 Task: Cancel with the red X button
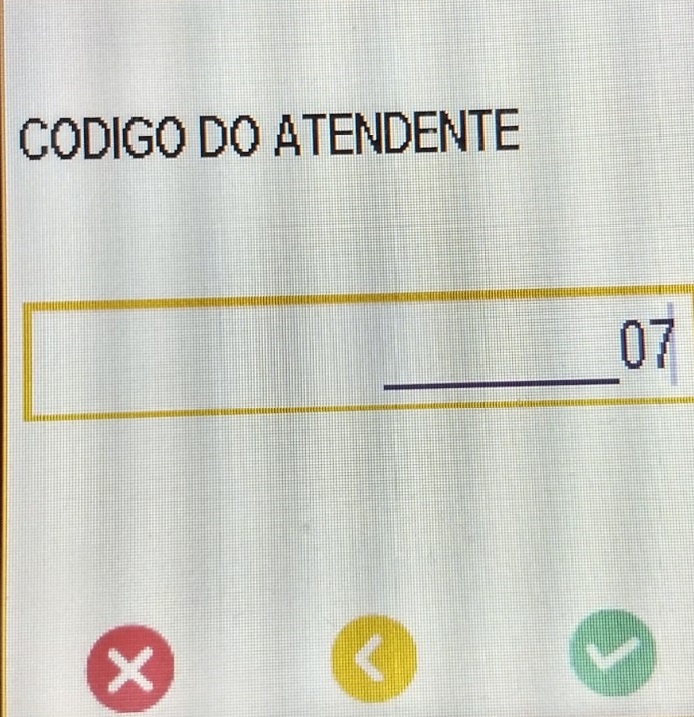click(x=130, y=667)
